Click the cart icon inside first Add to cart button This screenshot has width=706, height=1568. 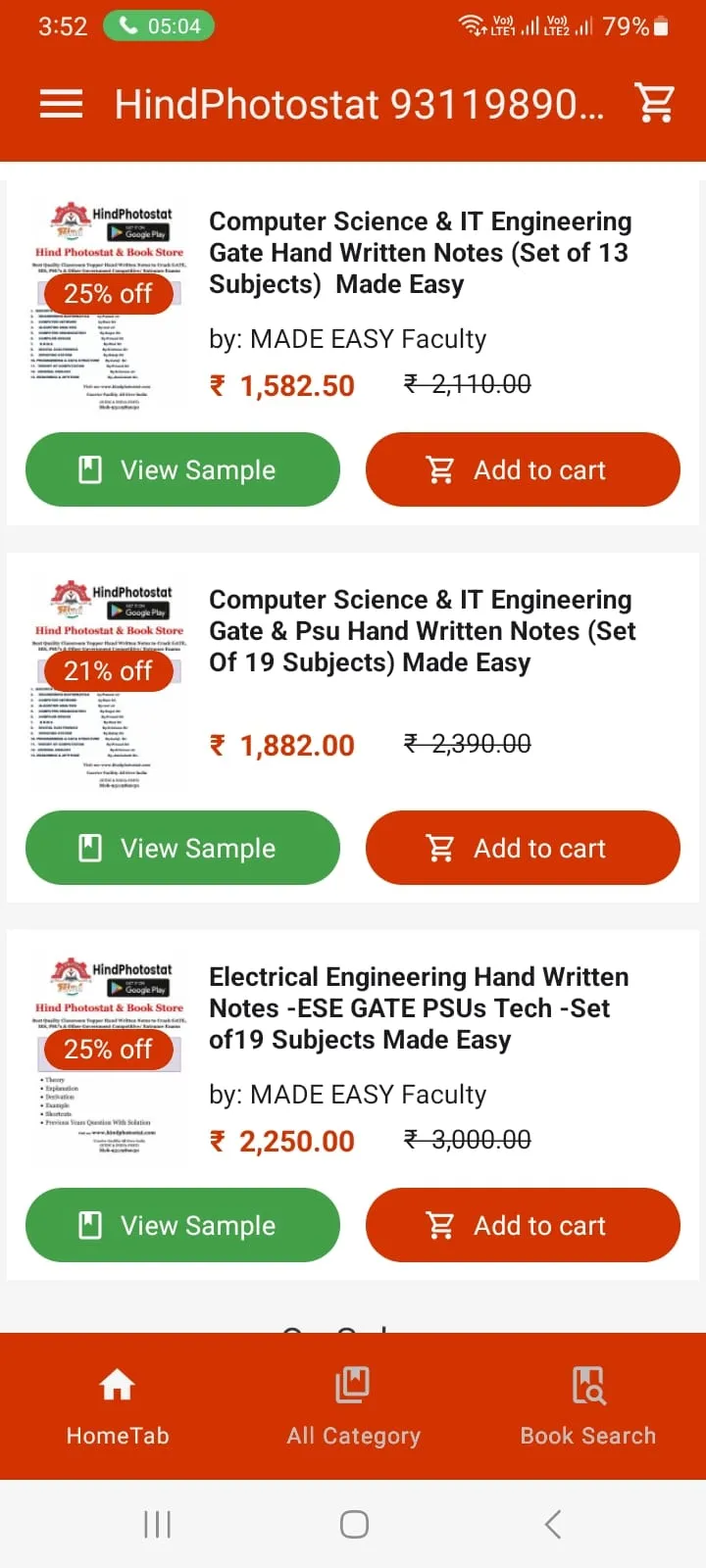[440, 469]
